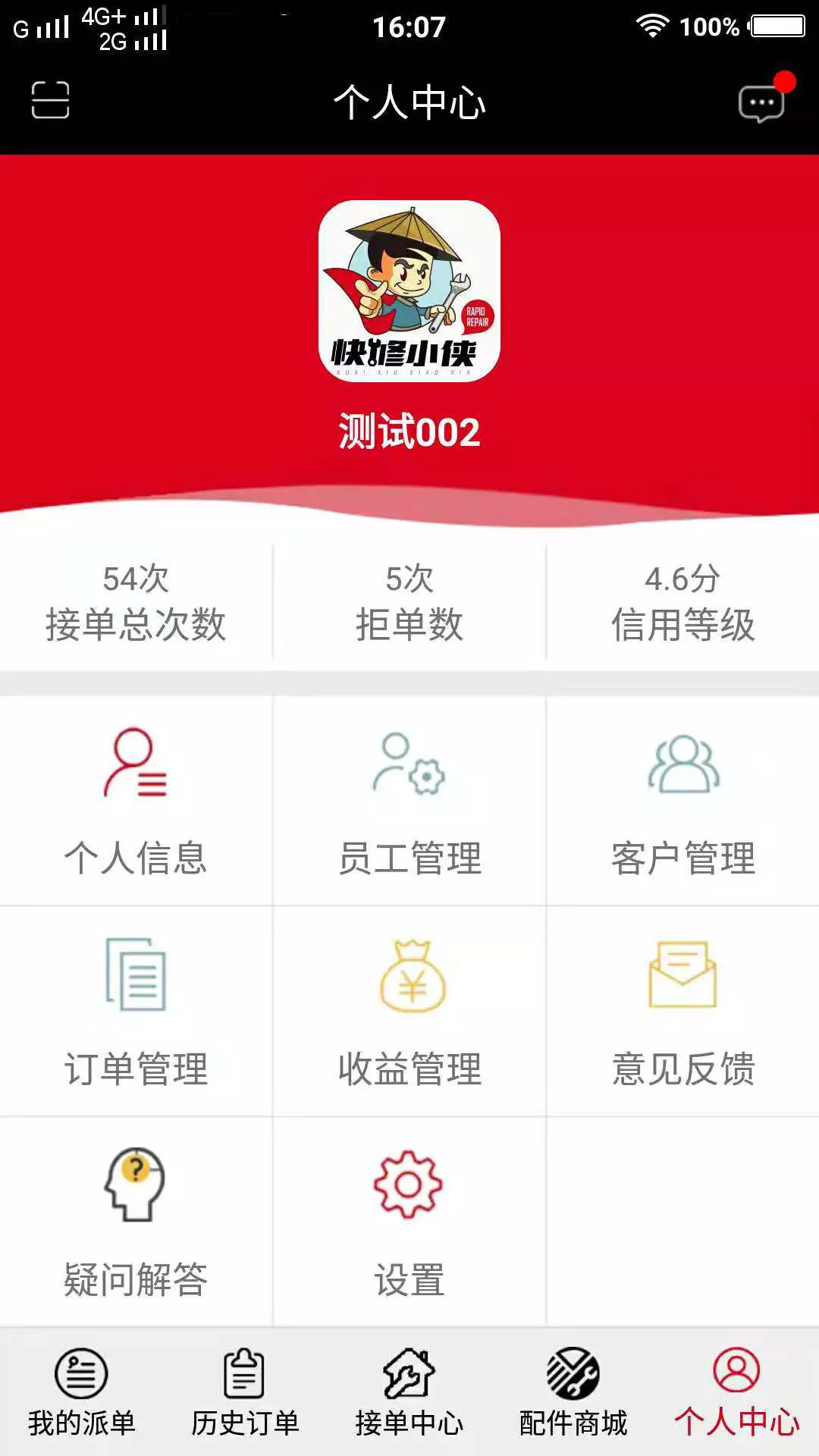Switch to the 接单中心 tab
819x1456 pixels.
[409, 1392]
